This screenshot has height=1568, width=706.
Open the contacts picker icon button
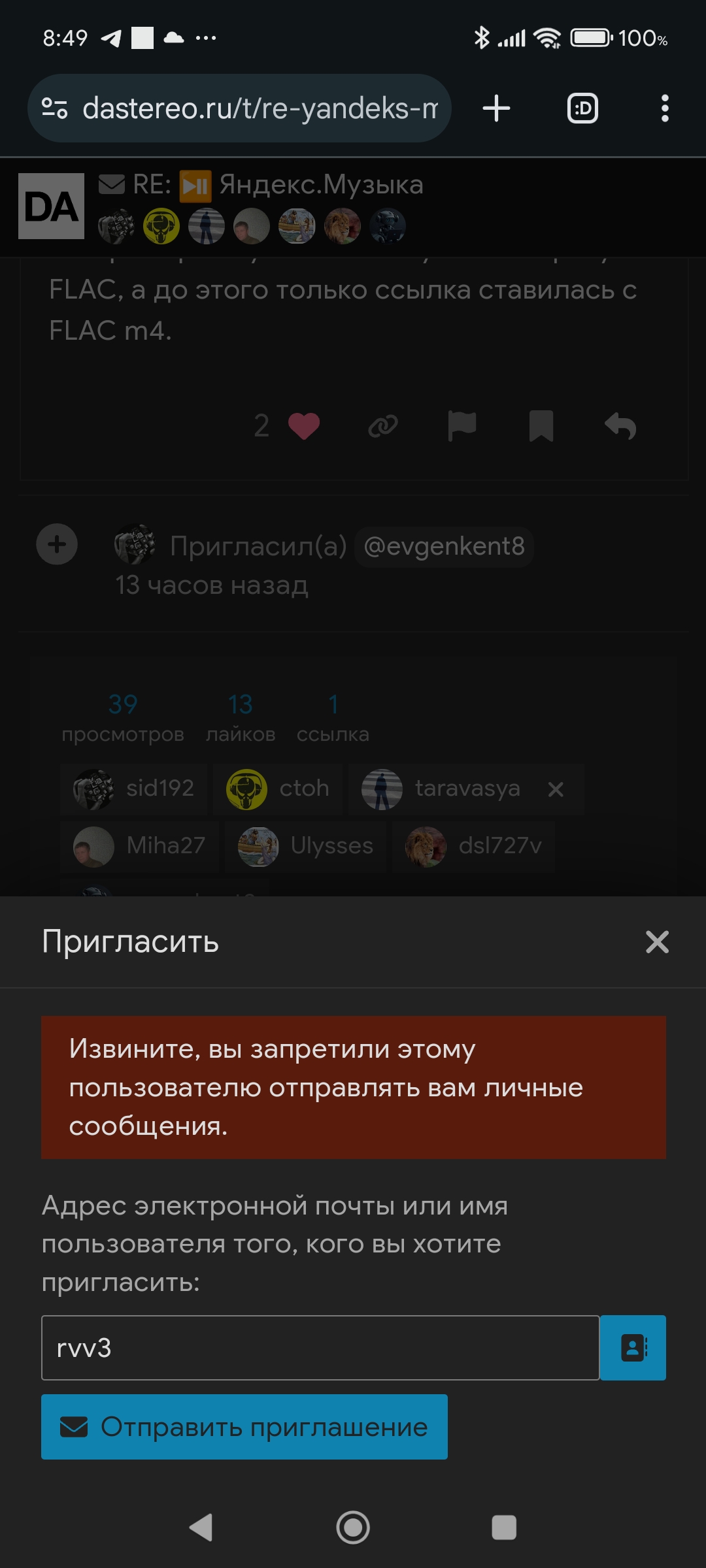coord(633,1348)
